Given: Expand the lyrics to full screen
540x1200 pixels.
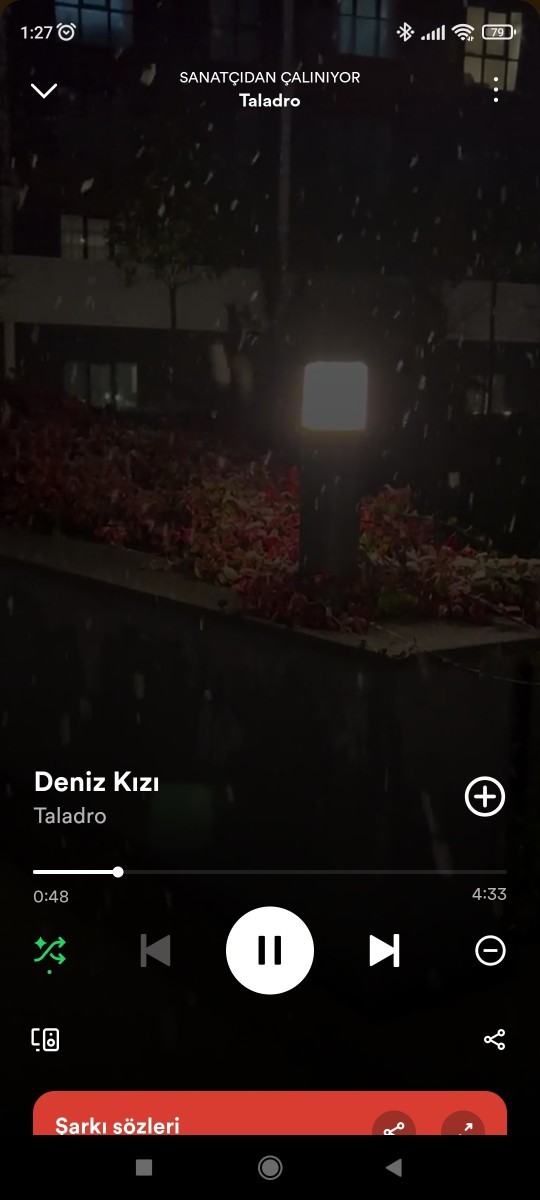Looking at the screenshot, I should tap(463, 1126).
